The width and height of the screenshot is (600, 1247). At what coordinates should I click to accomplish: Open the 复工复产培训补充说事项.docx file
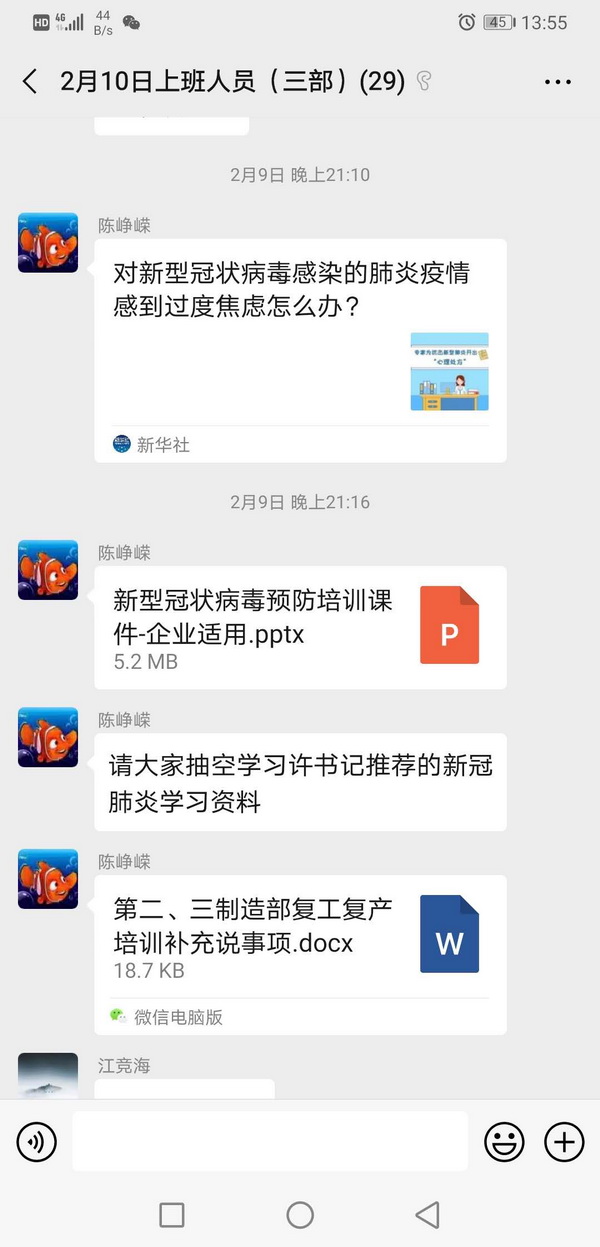[x=300, y=937]
